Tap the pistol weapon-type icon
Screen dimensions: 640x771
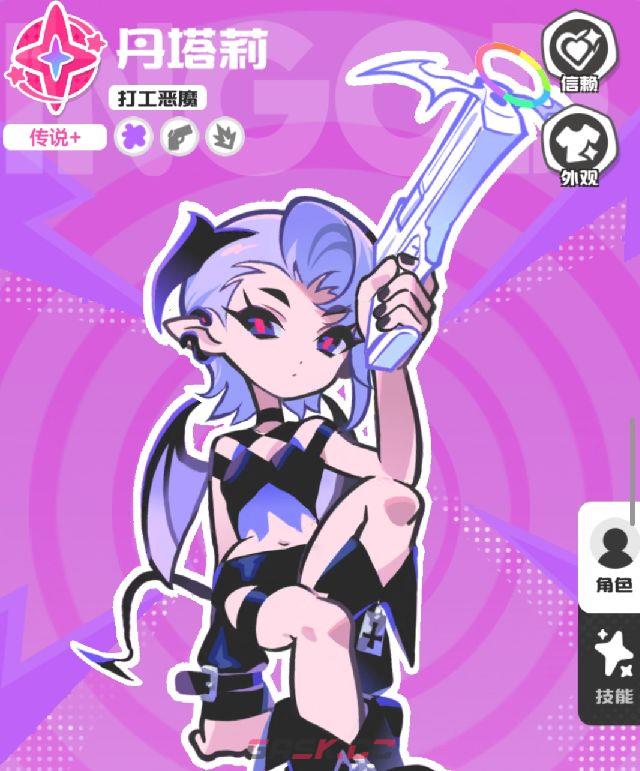click(x=177, y=137)
